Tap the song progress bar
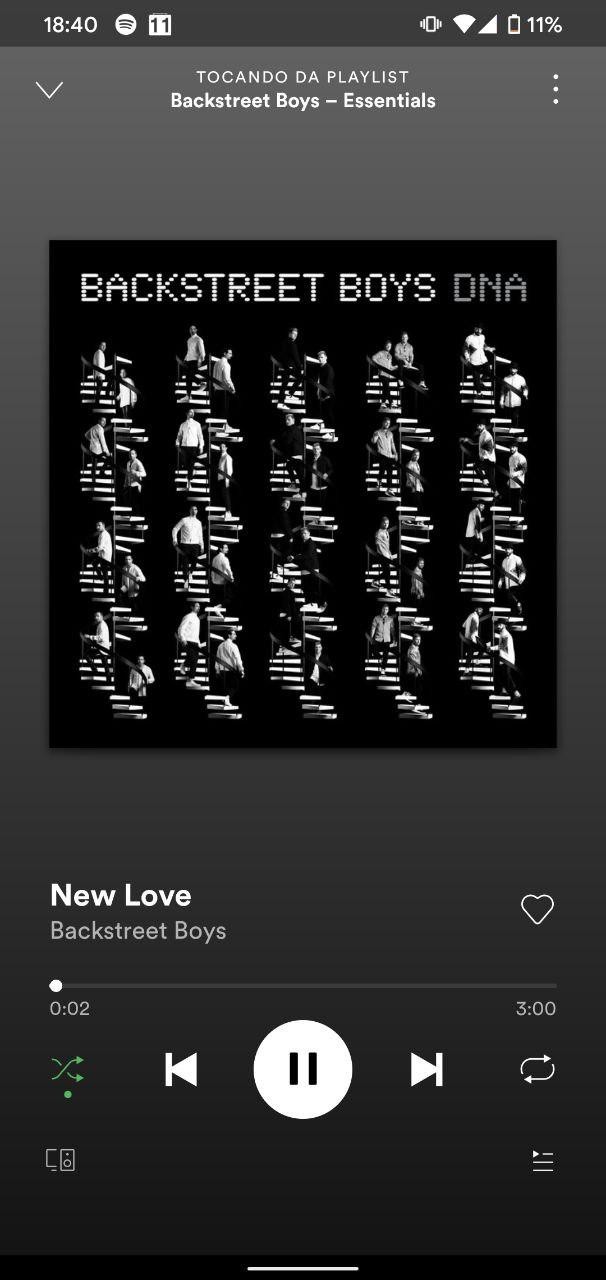Viewport: 606px width, 1280px height. click(303, 986)
